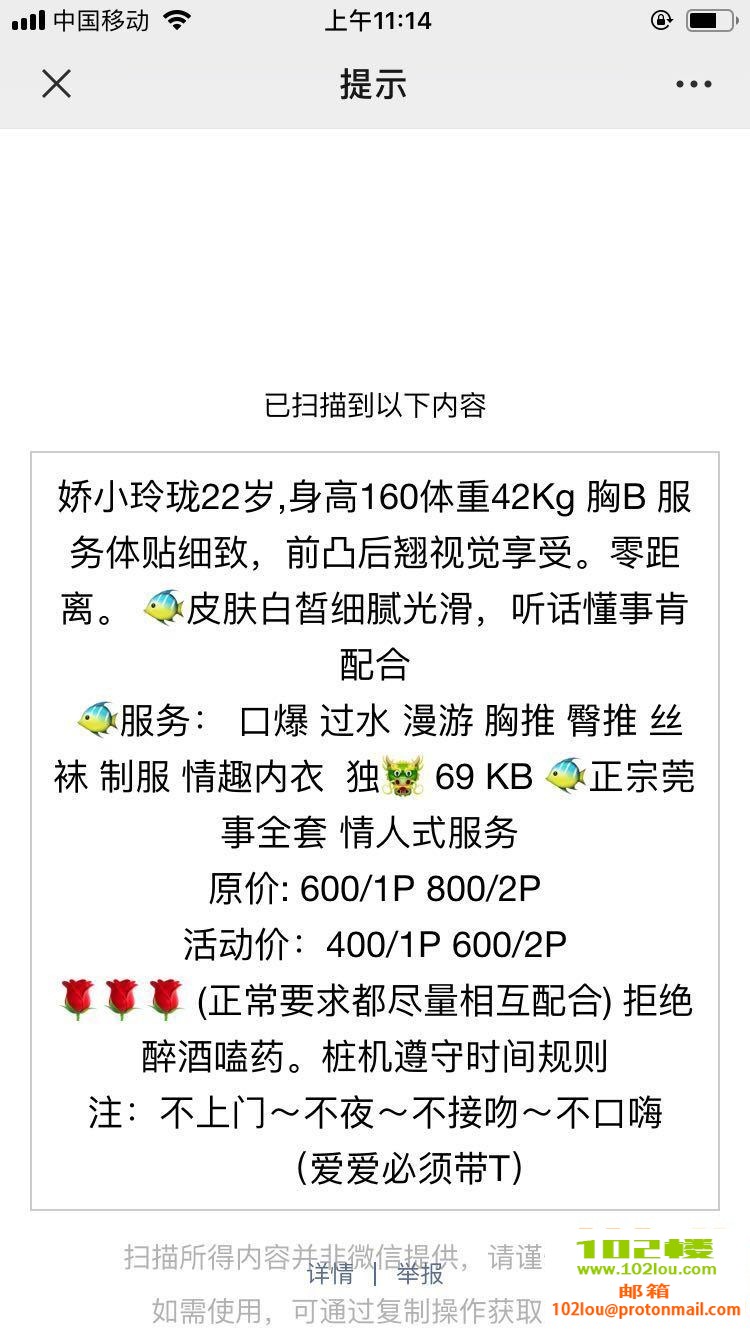Screen dimensions: 750x1334
Task: Tap the X close button
Action: [x=56, y=84]
